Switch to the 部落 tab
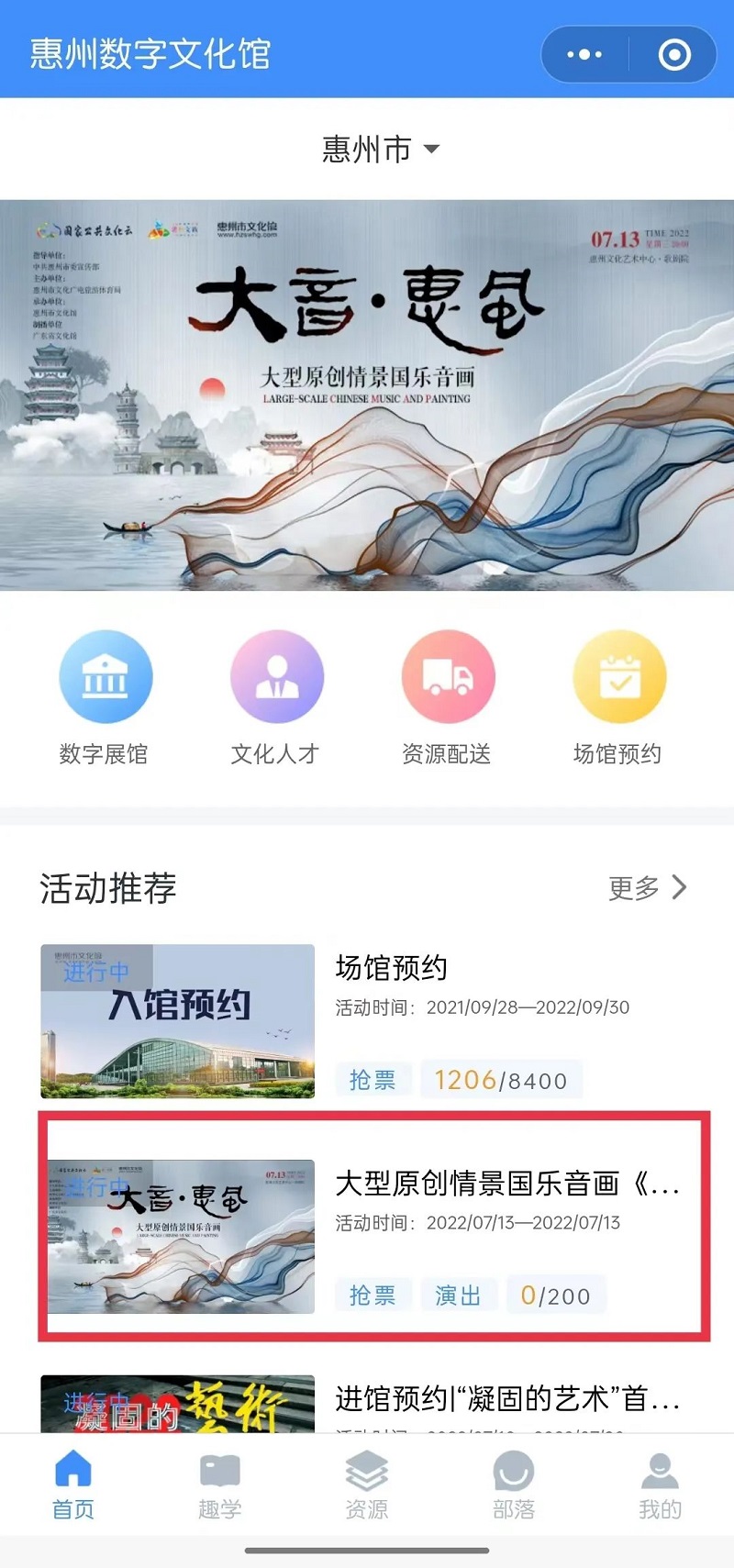Viewport: 734px width, 1568px height. [514, 1485]
